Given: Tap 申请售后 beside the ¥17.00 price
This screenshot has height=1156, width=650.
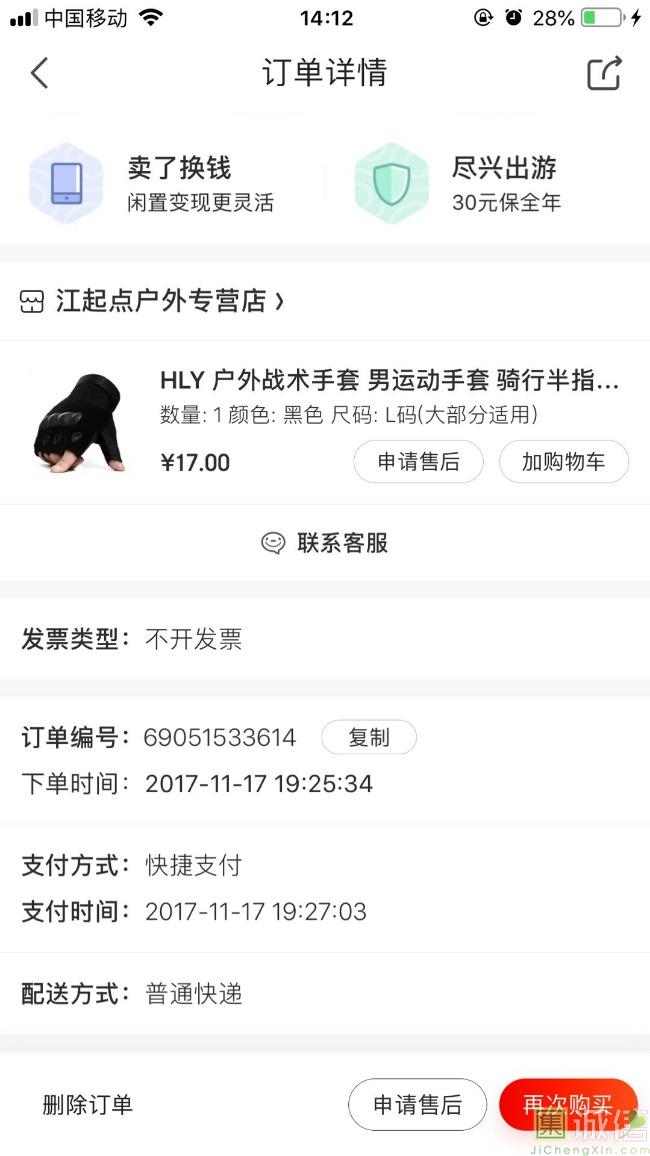Looking at the screenshot, I should point(418,462).
